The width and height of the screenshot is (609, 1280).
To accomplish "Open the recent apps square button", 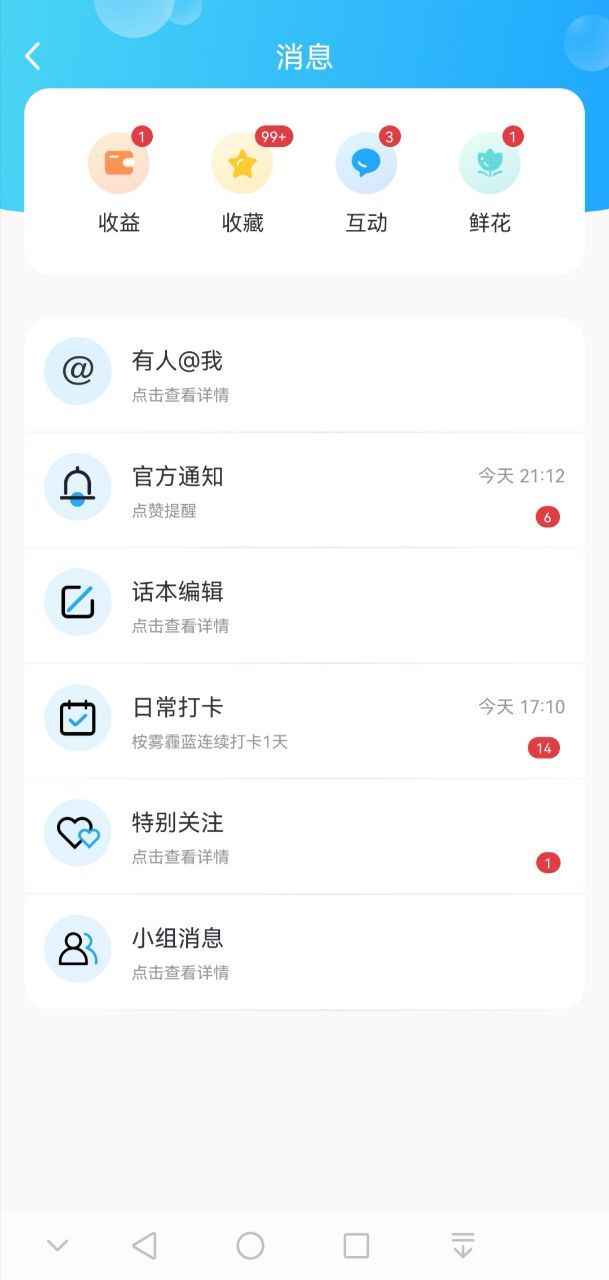I will pos(356,1245).
